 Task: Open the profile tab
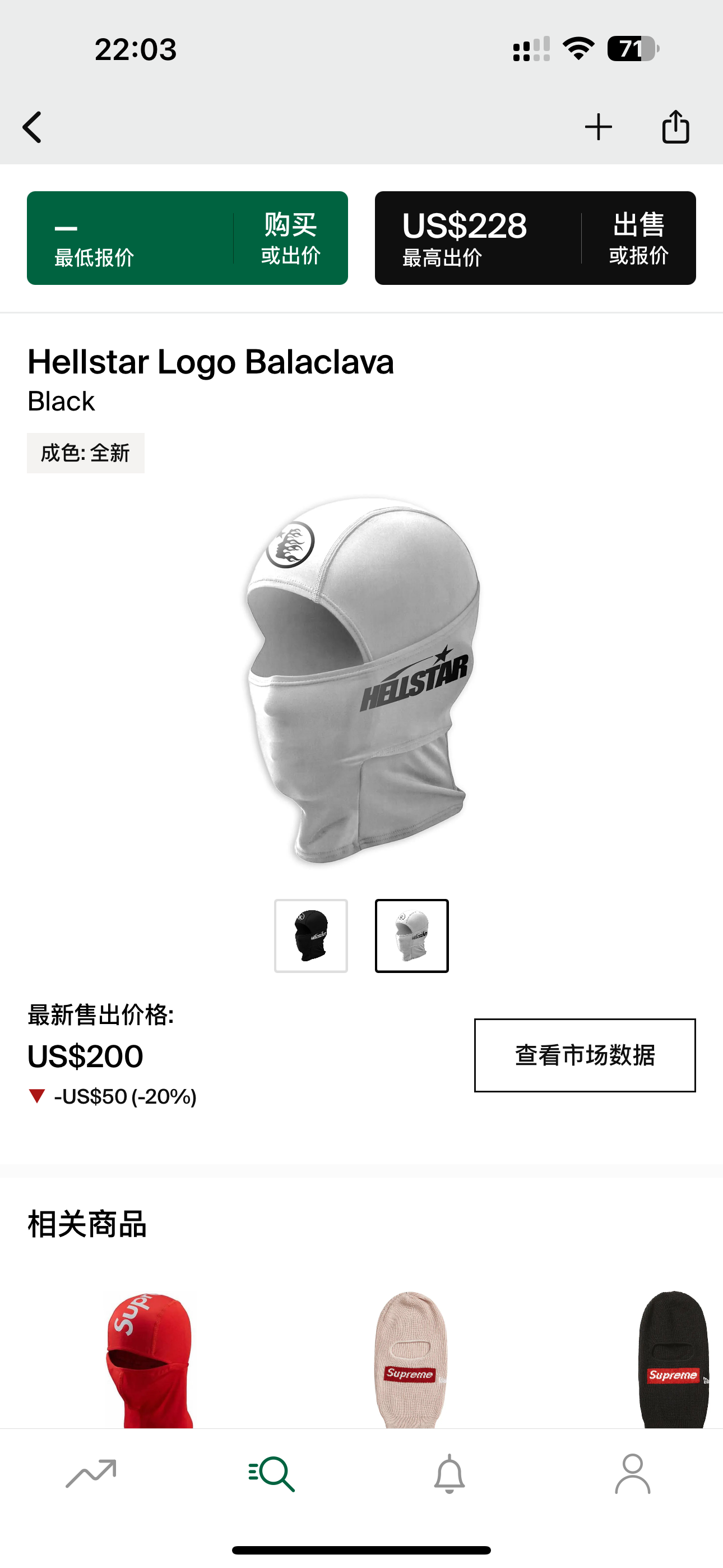click(x=633, y=1474)
